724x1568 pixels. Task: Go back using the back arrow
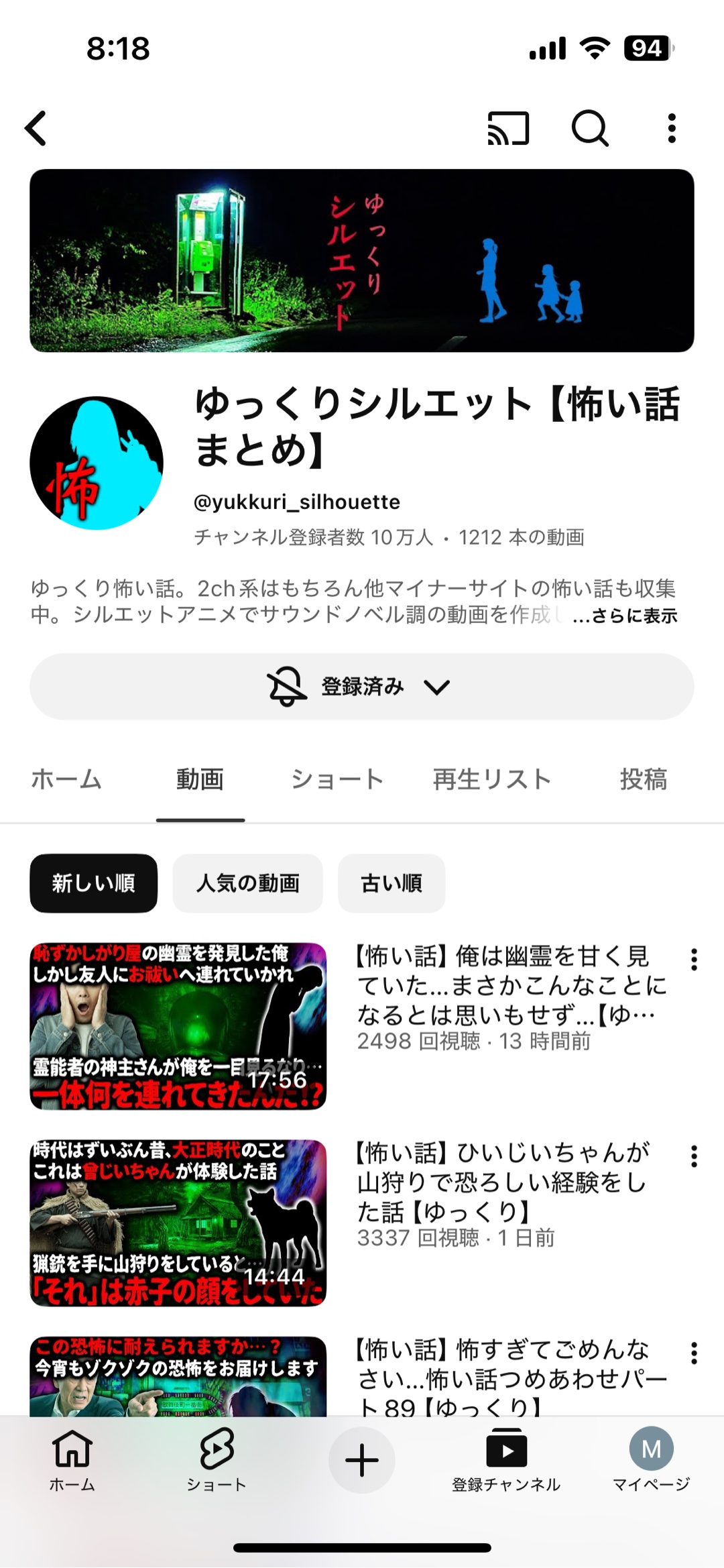[37, 128]
